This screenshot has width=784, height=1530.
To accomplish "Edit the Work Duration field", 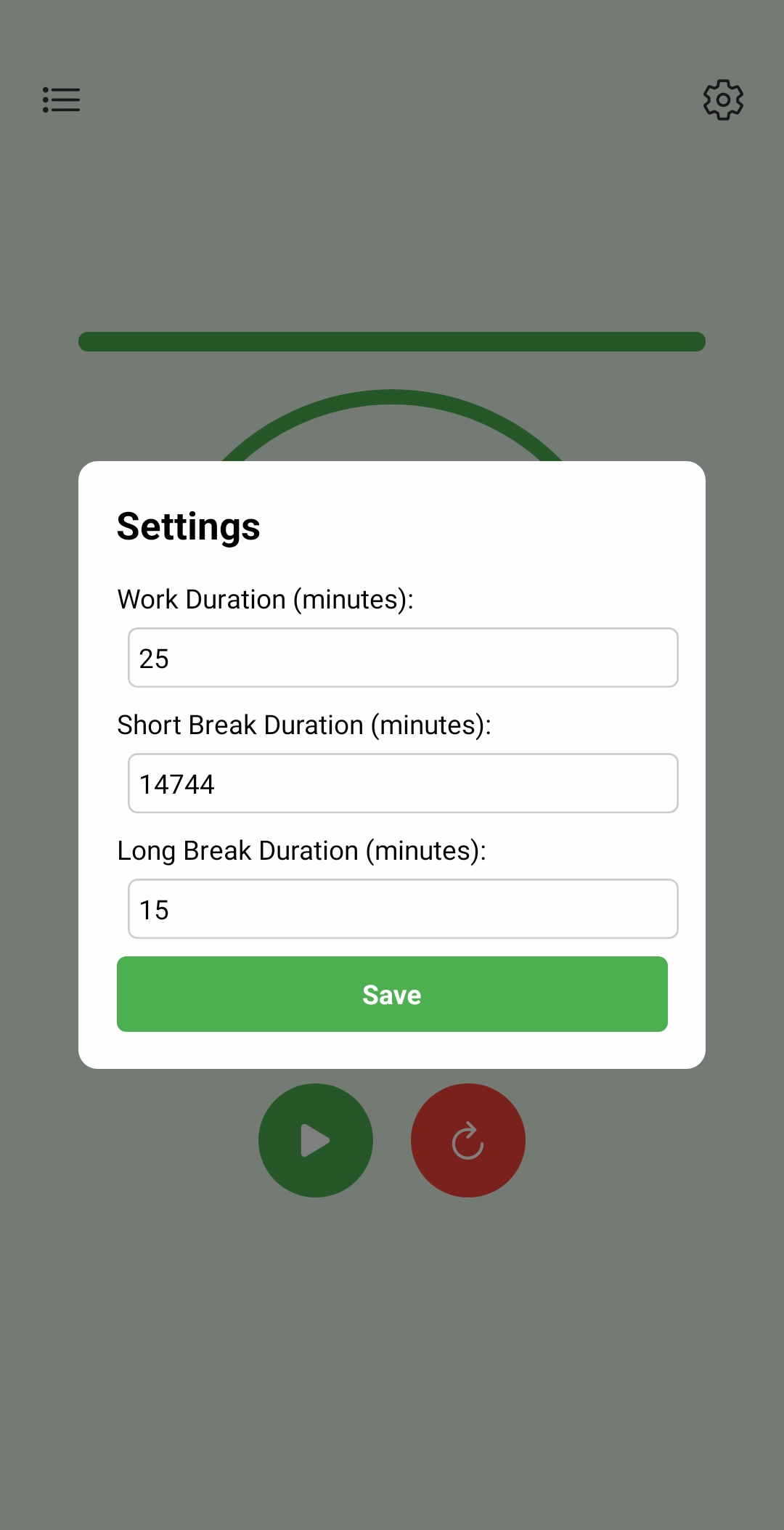I will (x=403, y=657).
